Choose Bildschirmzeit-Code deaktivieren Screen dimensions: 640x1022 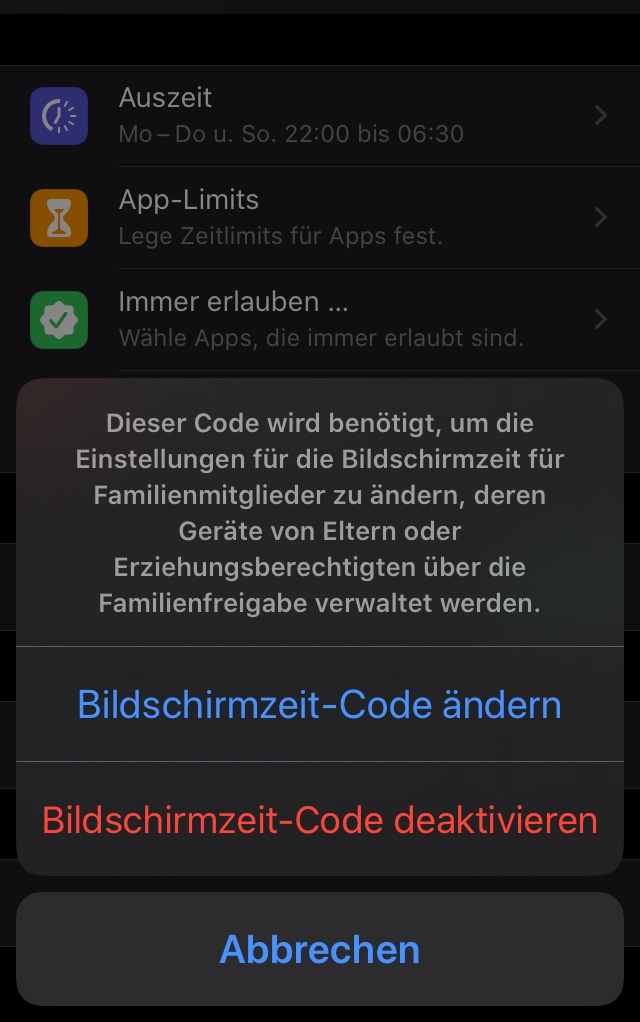click(319, 819)
